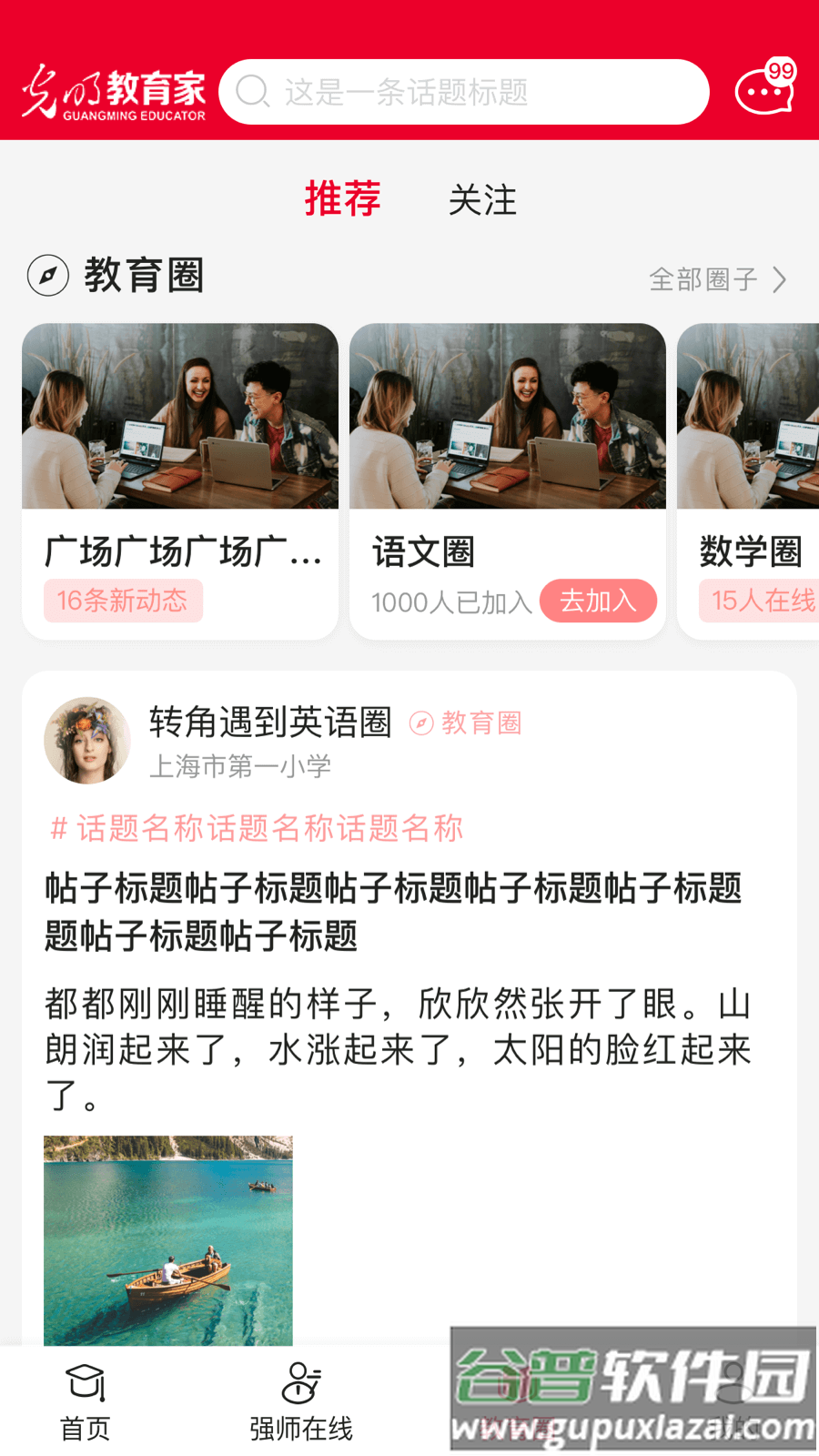Open the messages icon with 99 badge
The height and width of the screenshot is (1456, 819).
pyautogui.click(x=764, y=90)
